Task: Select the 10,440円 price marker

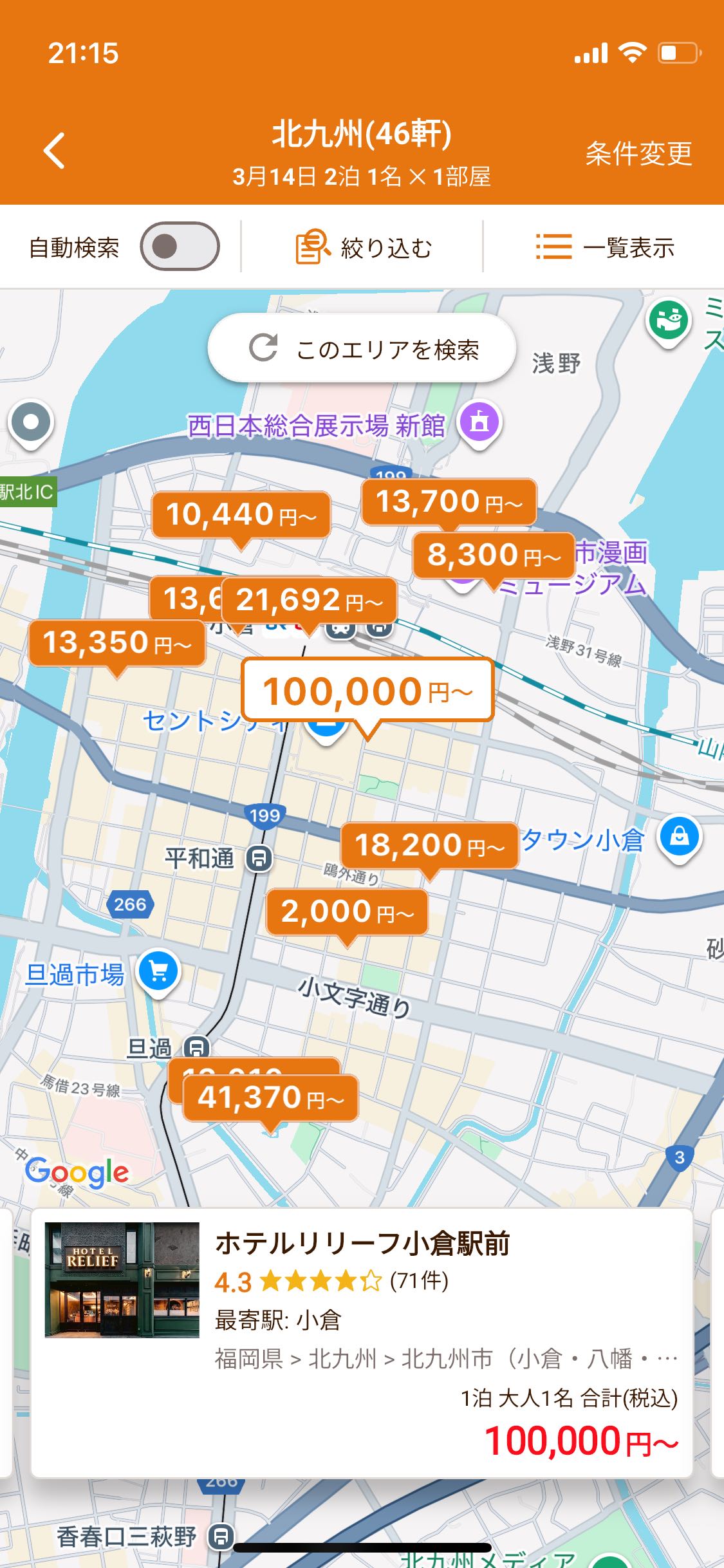Action: coord(241,514)
